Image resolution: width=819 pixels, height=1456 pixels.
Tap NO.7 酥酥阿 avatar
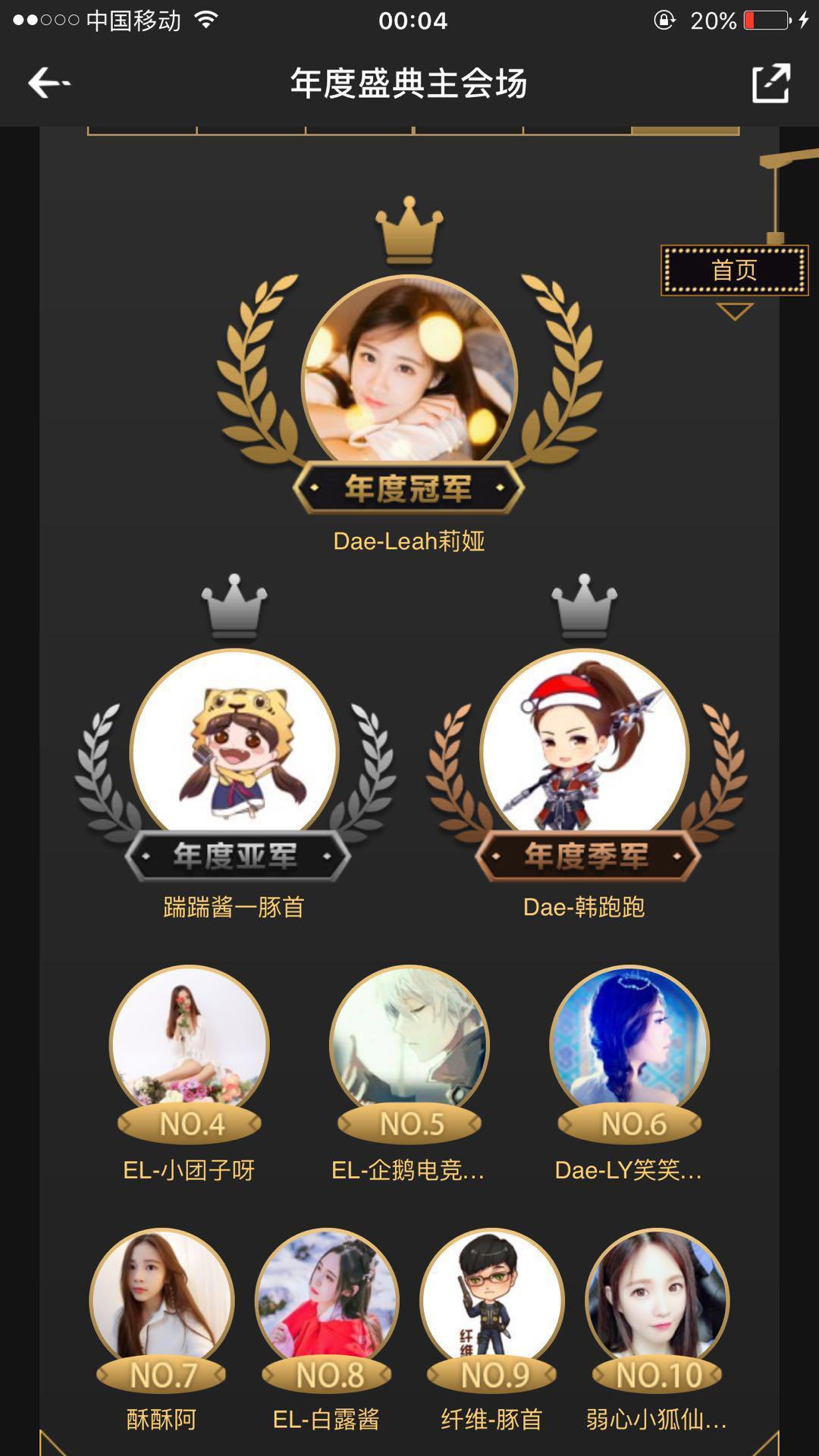[162, 1298]
